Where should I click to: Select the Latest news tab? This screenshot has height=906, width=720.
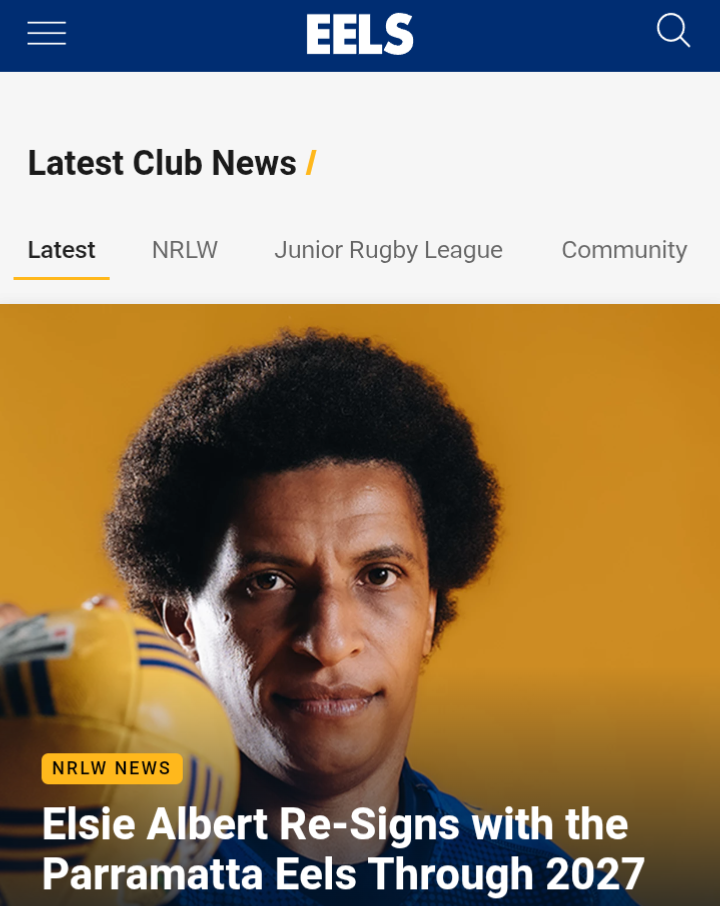(62, 250)
